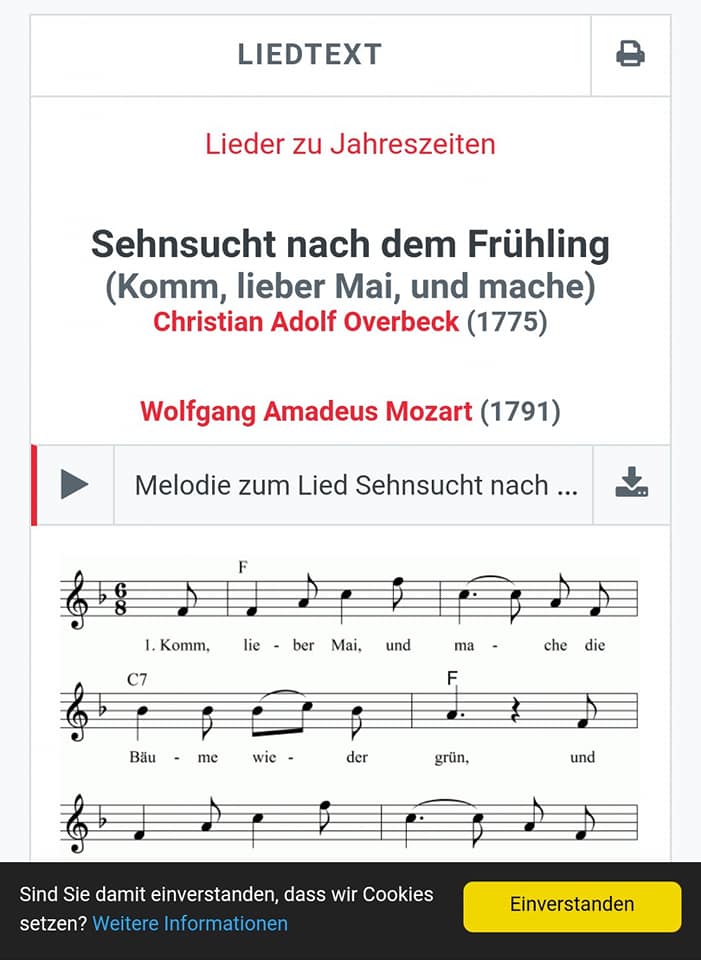Open Christian Adolf Overbeck's author page

pyautogui.click(x=306, y=321)
